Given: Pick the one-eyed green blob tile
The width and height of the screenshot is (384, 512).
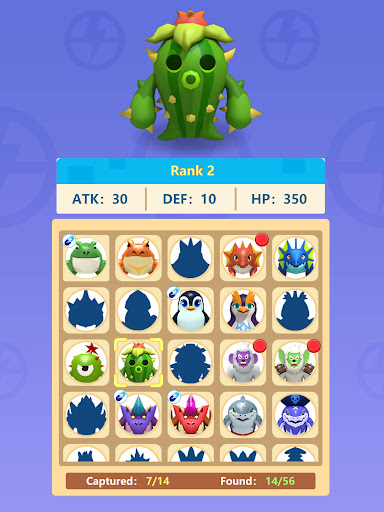Looking at the screenshot, I should point(86,363).
